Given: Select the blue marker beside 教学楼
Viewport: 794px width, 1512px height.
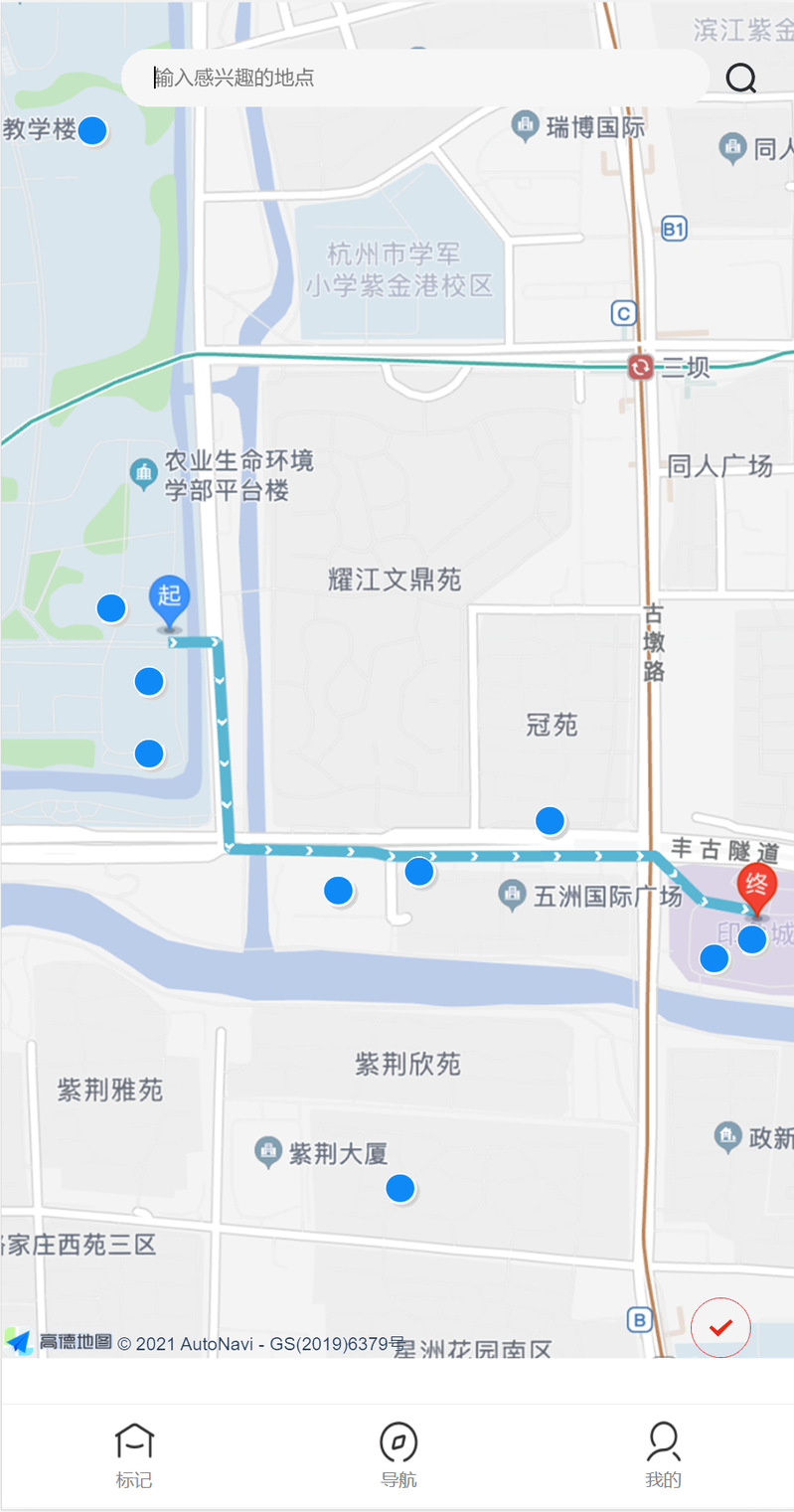Looking at the screenshot, I should [x=92, y=130].
